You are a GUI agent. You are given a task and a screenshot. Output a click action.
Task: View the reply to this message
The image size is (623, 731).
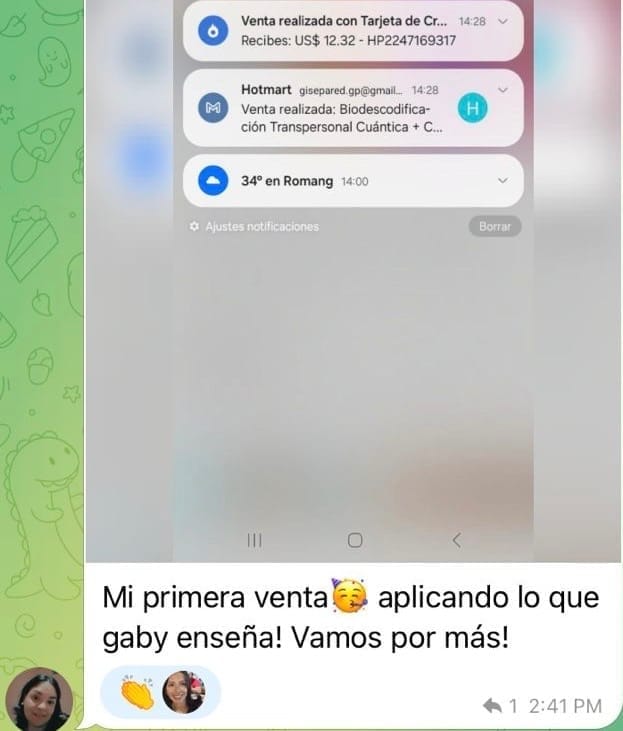coord(500,706)
